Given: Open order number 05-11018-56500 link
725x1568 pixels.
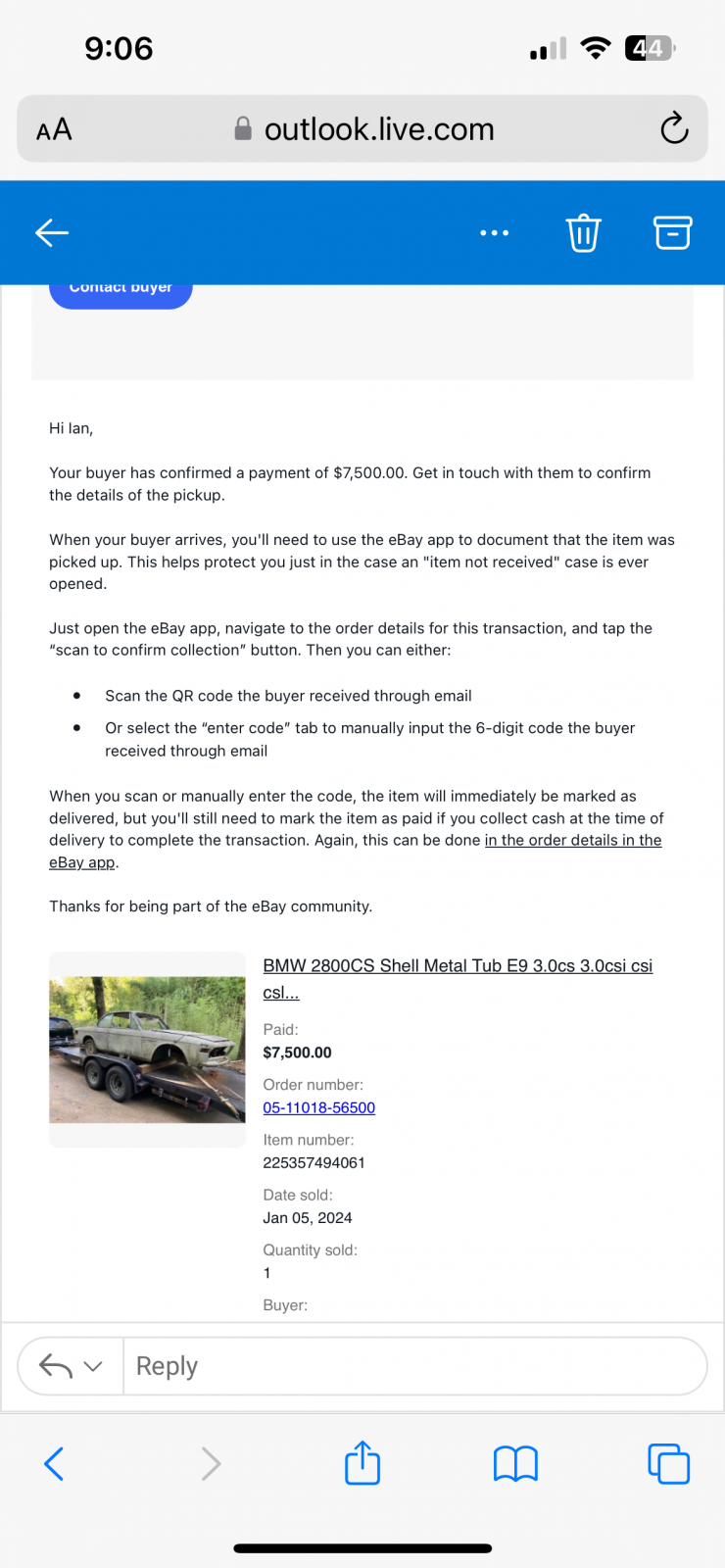Looking at the screenshot, I should (x=319, y=1107).
